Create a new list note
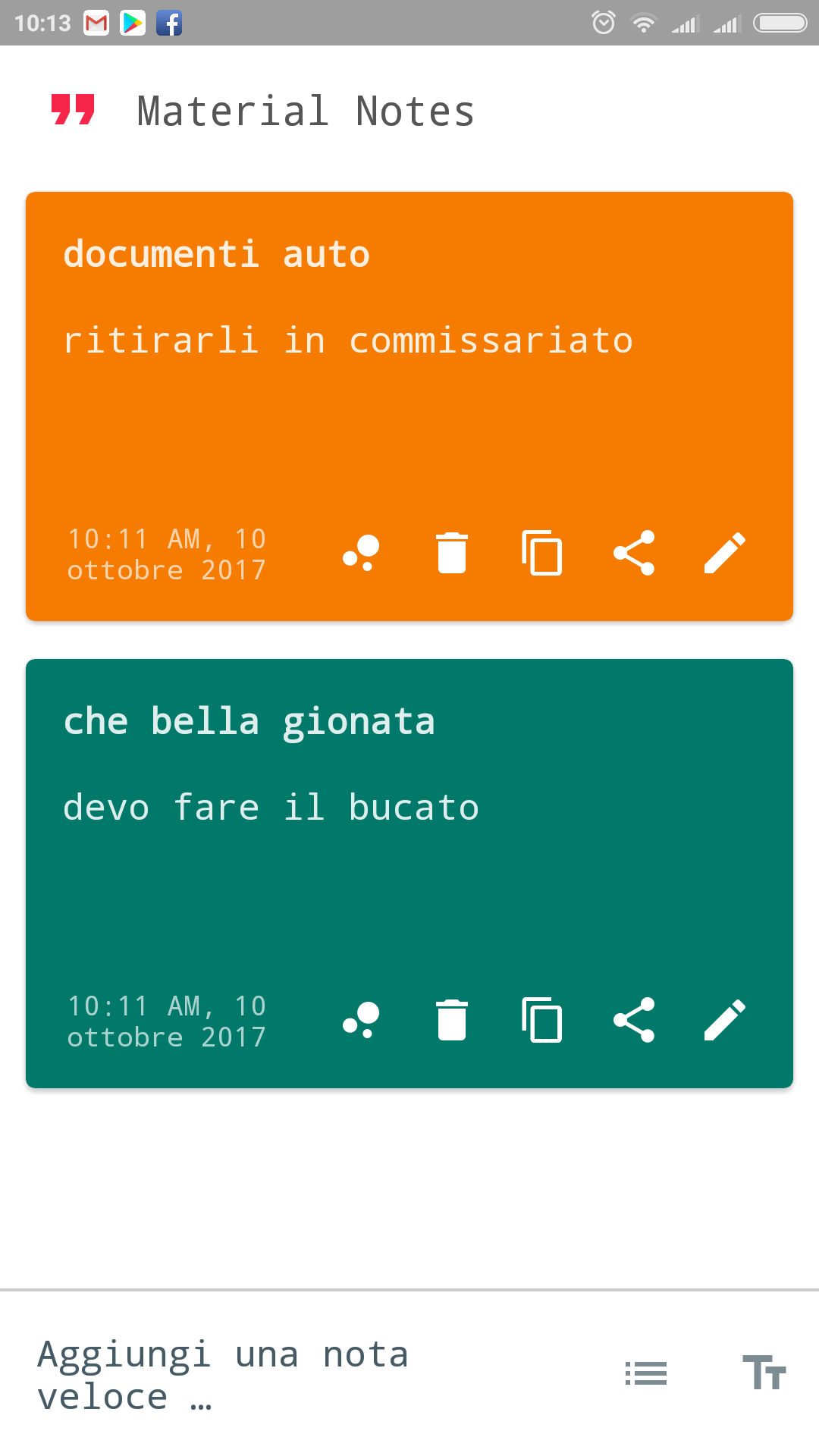 click(646, 1373)
